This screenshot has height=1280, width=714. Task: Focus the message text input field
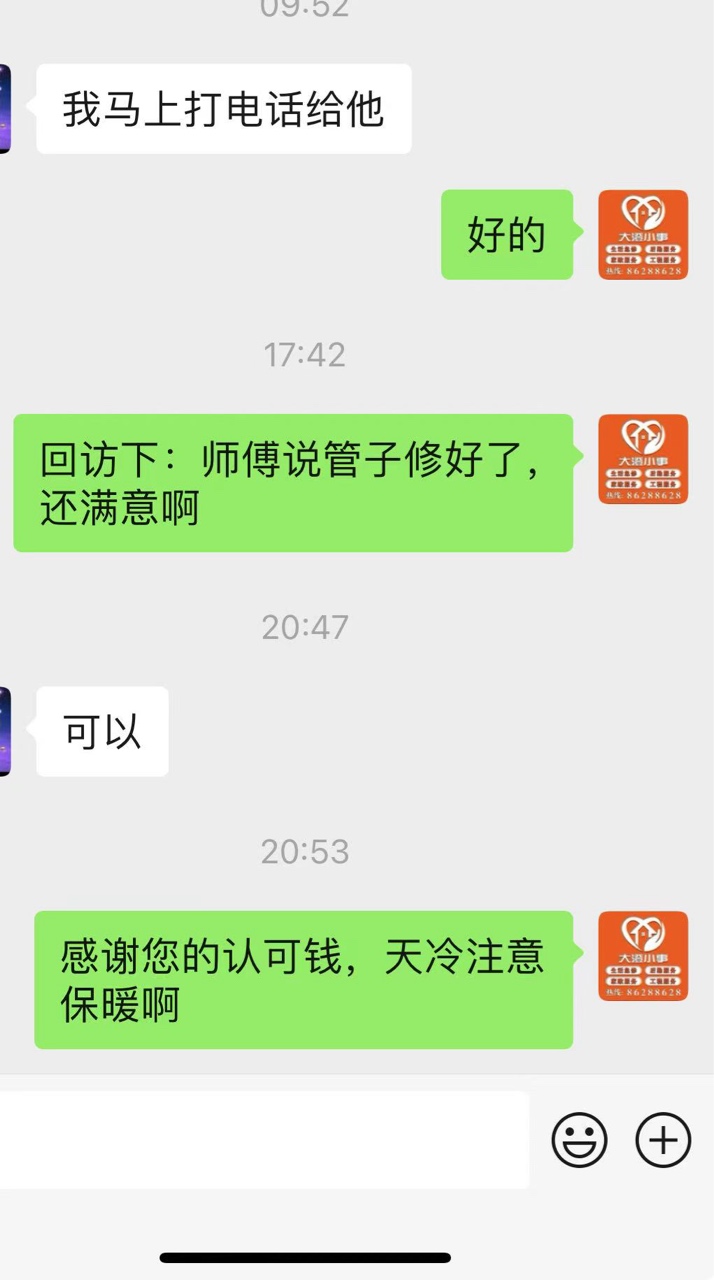click(x=264, y=1139)
